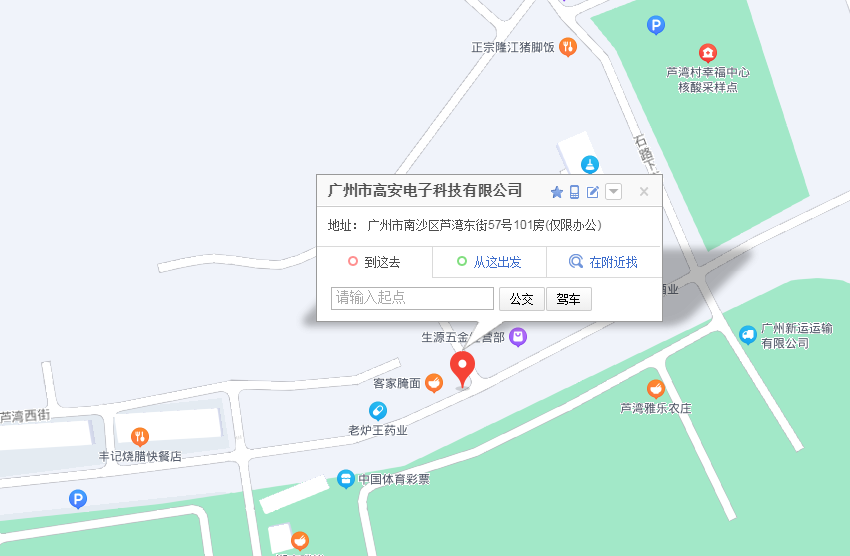Screen dimensions: 850x556
Task: Get 驾车 driving directions
Action: 568,298
